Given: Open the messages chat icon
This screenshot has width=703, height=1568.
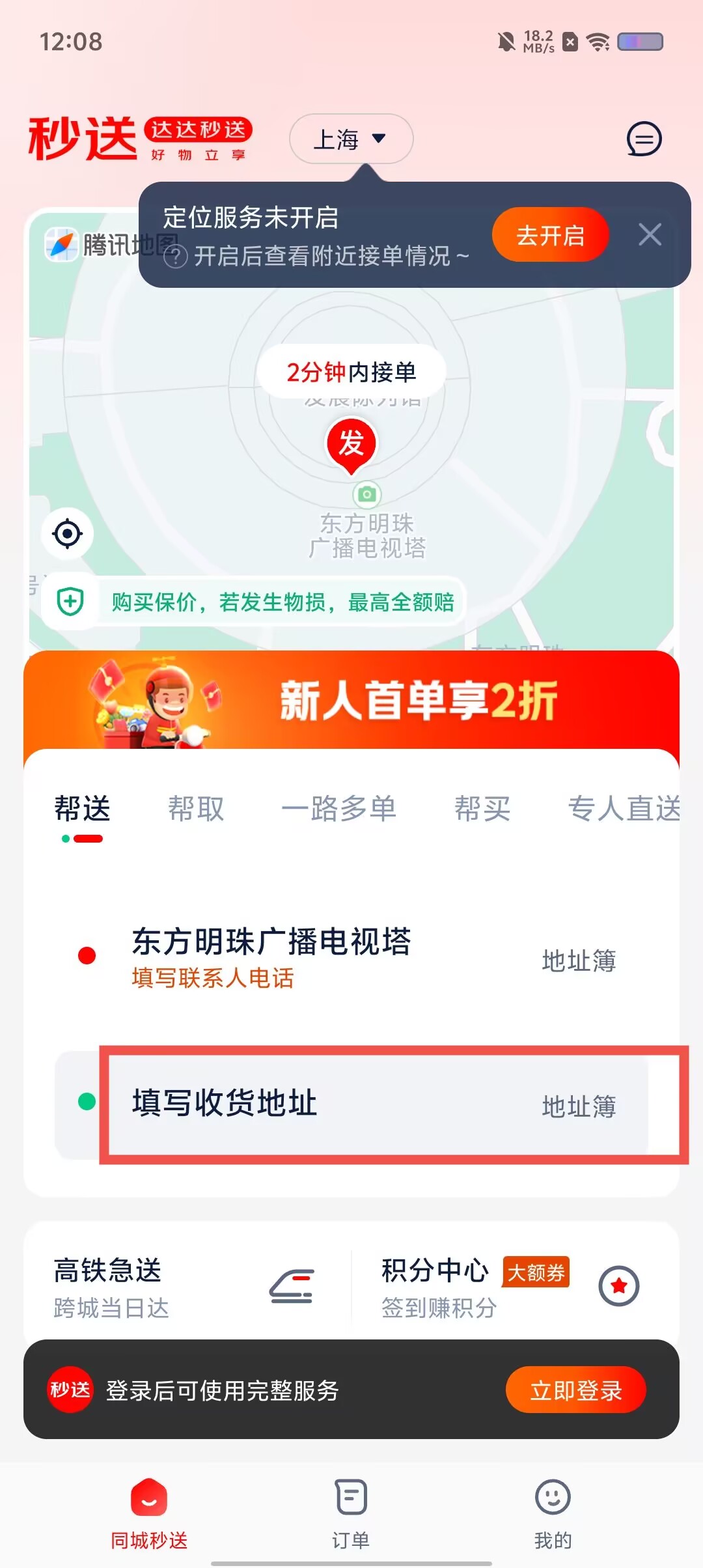Looking at the screenshot, I should point(644,139).
